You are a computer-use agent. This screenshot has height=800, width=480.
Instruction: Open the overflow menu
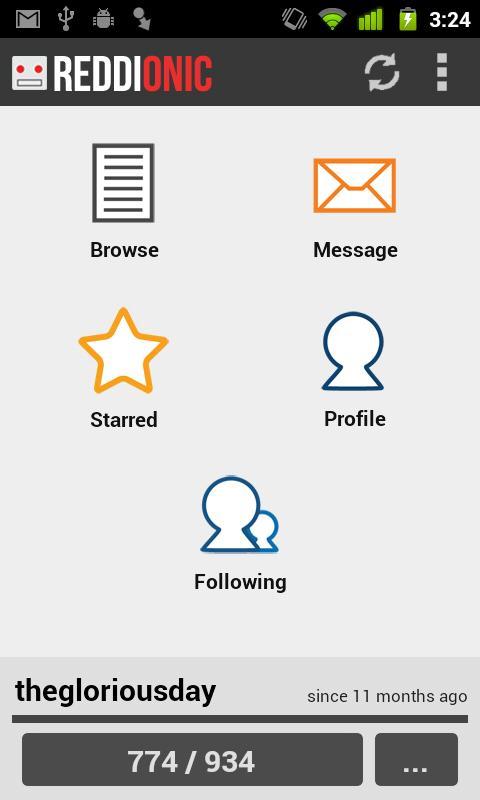pyautogui.click(x=442, y=72)
